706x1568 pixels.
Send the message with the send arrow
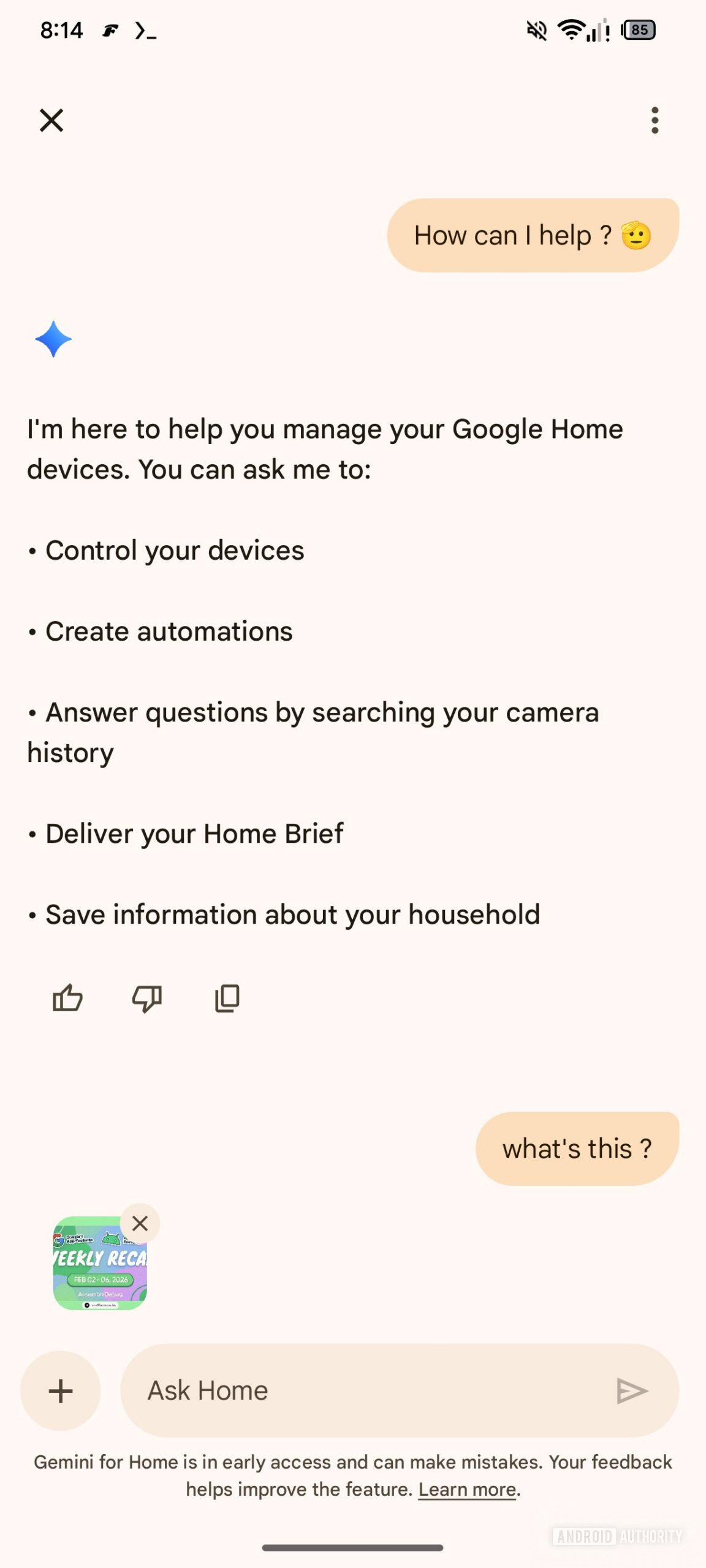(632, 1390)
